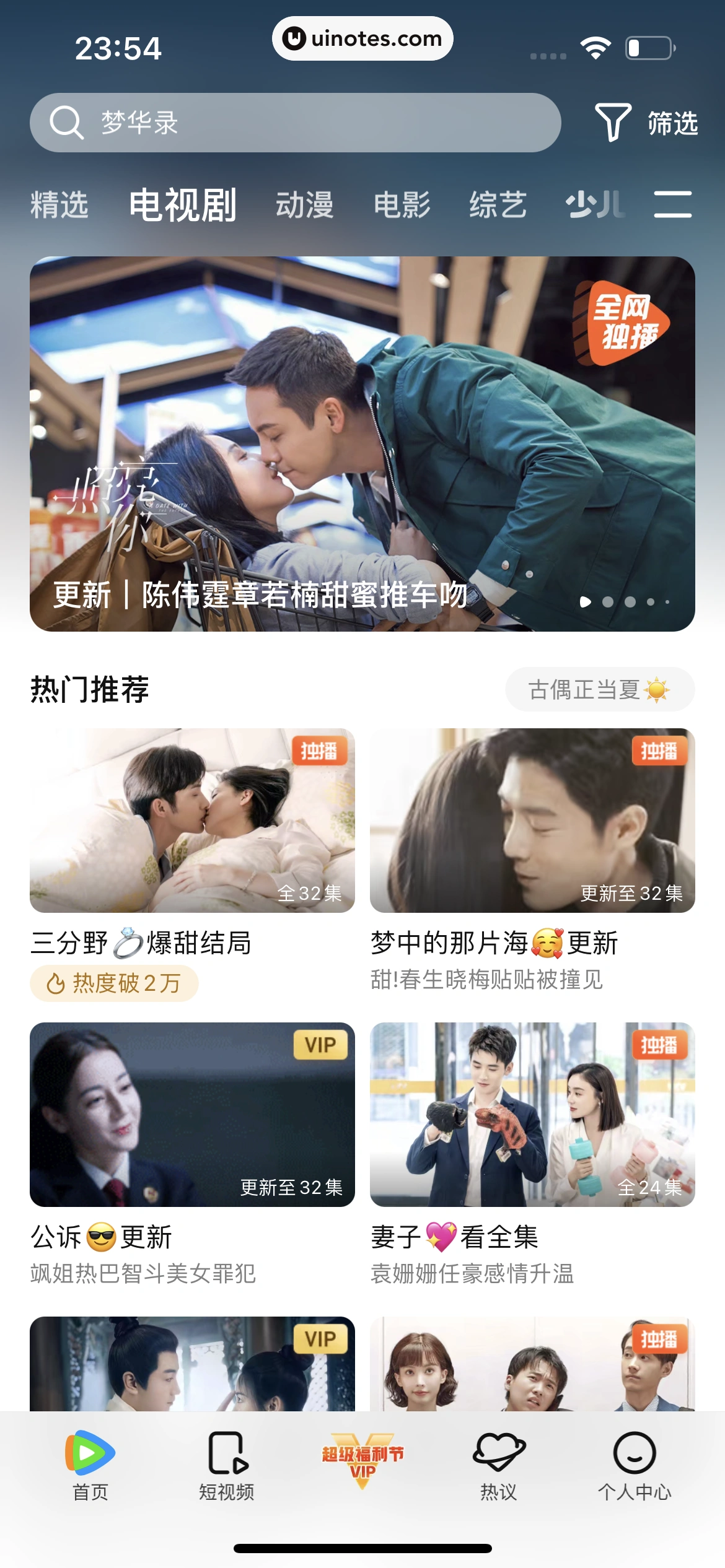
Task: Switch to the 综艺 tab
Action: pyautogui.click(x=498, y=205)
